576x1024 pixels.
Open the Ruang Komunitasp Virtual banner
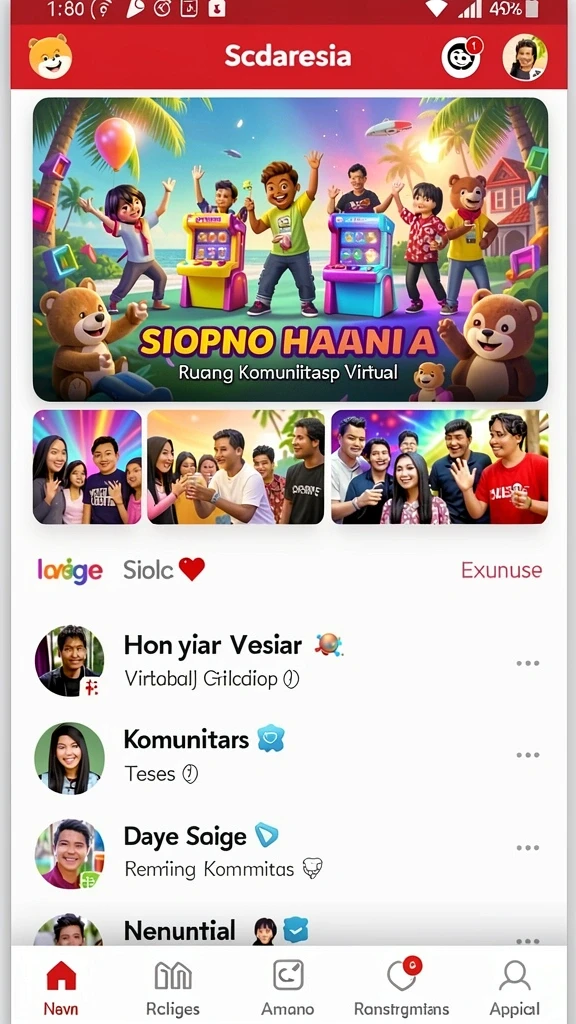[291, 249]
